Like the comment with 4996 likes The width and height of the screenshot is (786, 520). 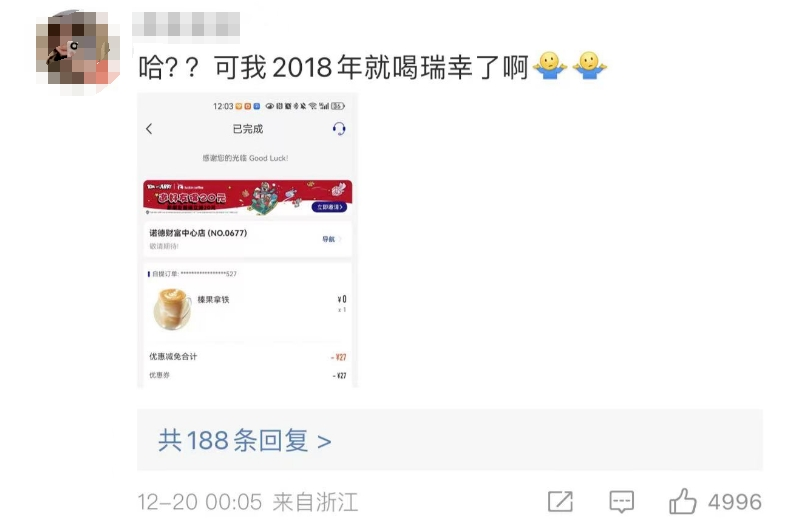683,500
